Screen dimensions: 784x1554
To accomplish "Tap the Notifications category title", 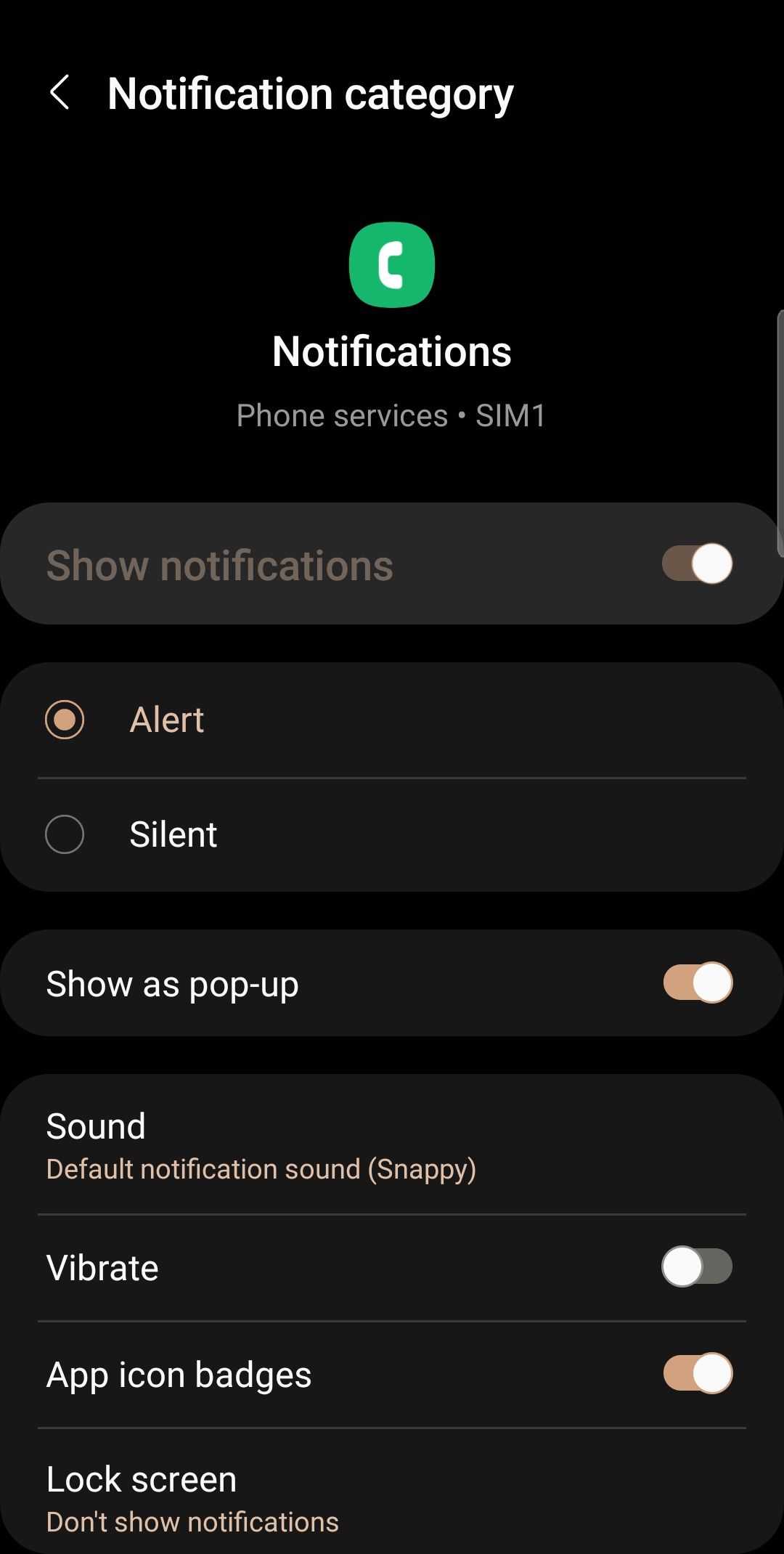I will 392,352.
